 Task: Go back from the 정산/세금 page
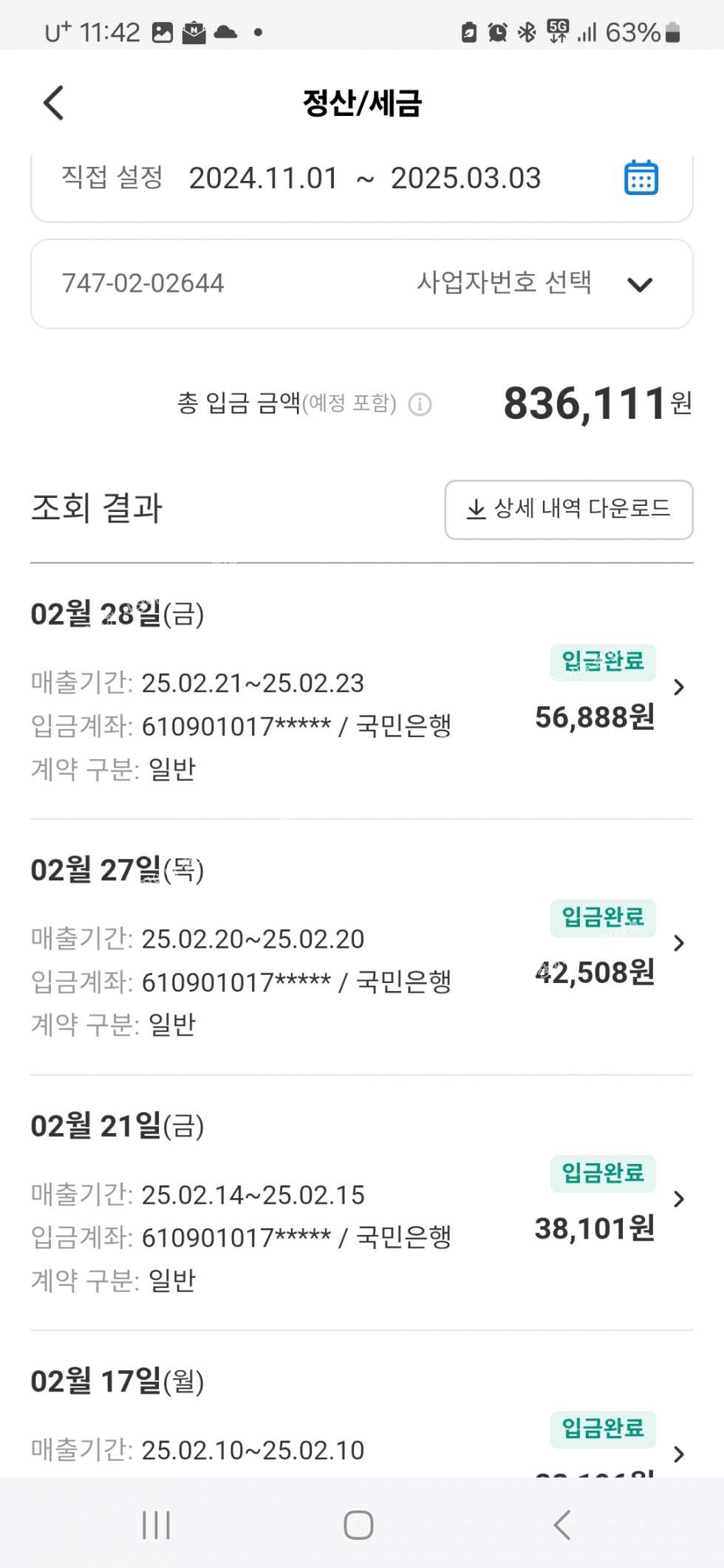(54, 103)
